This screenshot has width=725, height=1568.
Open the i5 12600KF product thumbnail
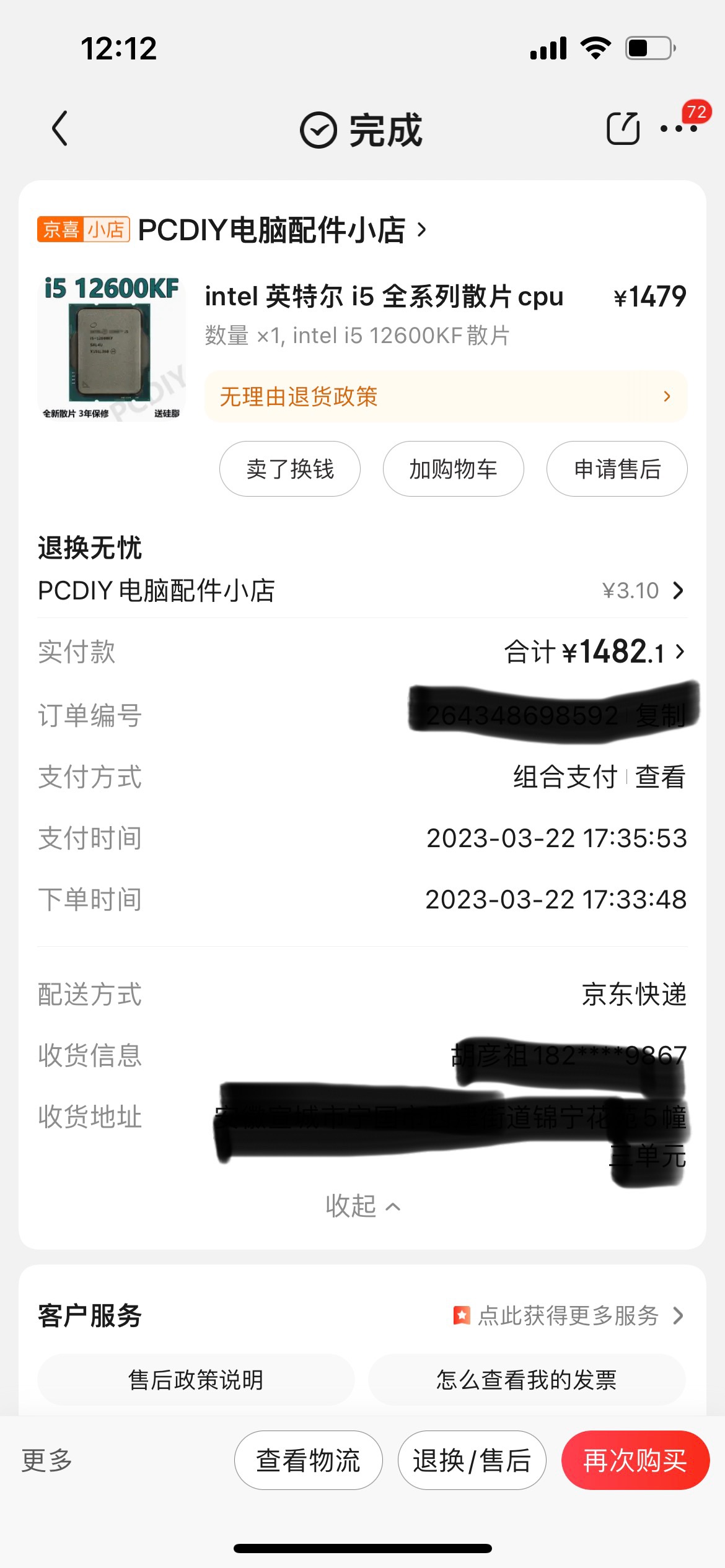(x=112, y=347)
